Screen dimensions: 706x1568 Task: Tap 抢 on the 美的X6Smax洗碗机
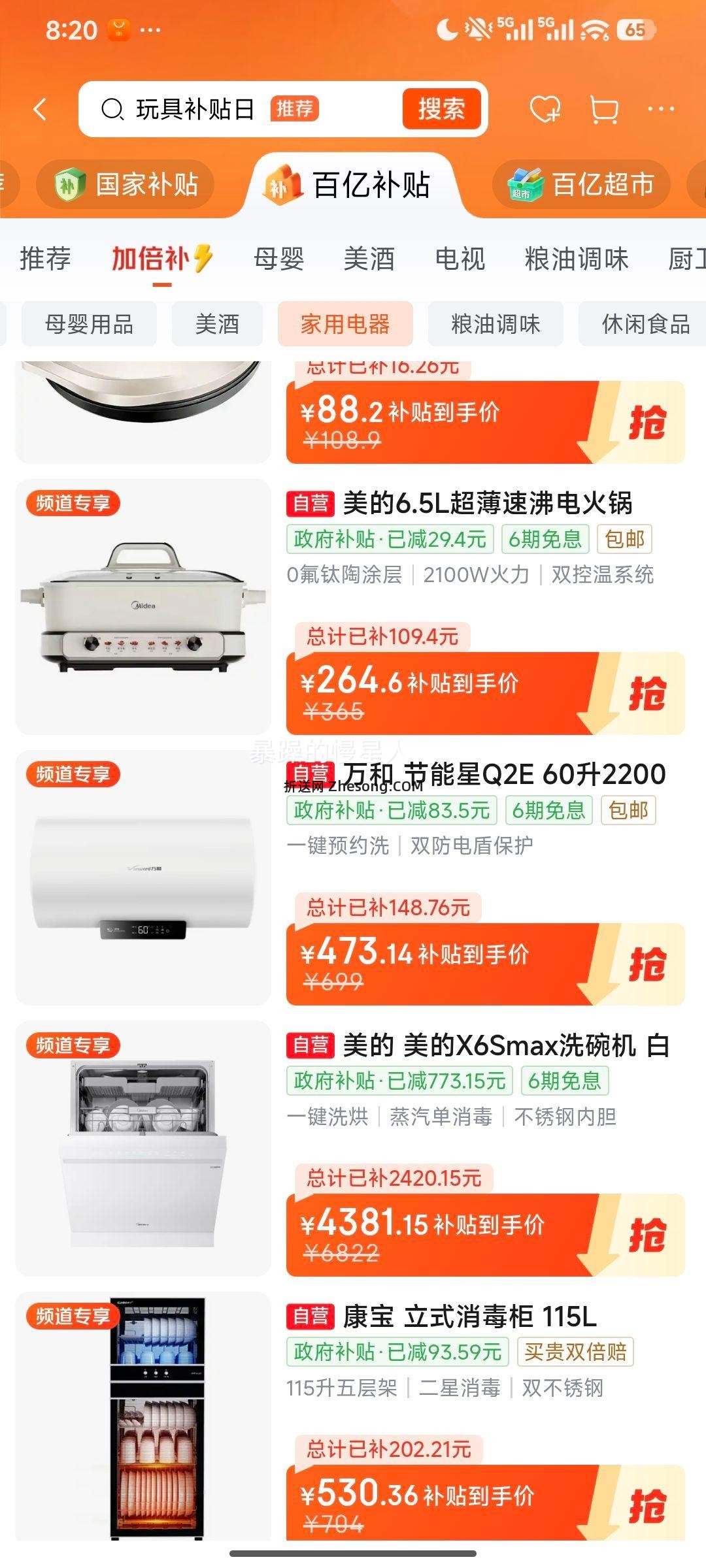coord(647,1235)
